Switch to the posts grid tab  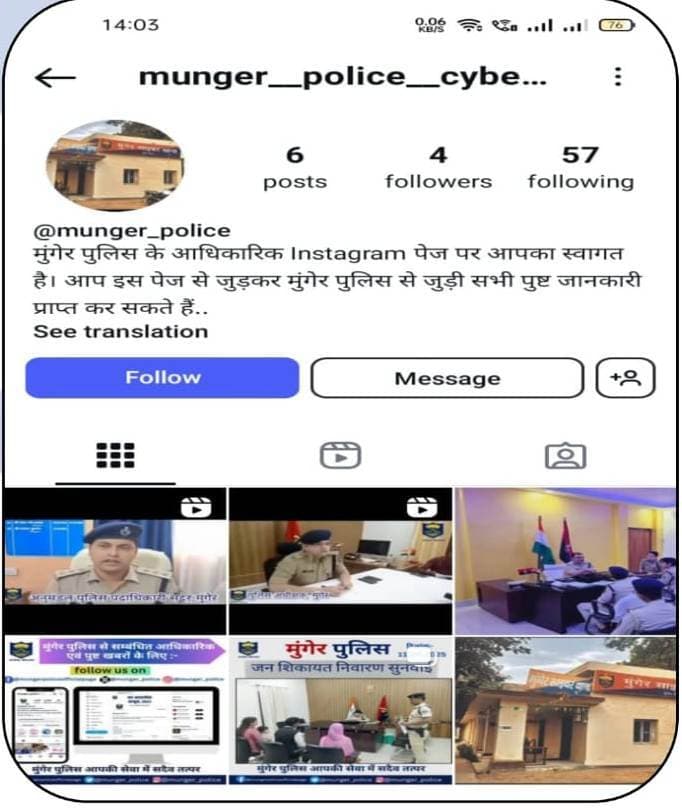115,456
